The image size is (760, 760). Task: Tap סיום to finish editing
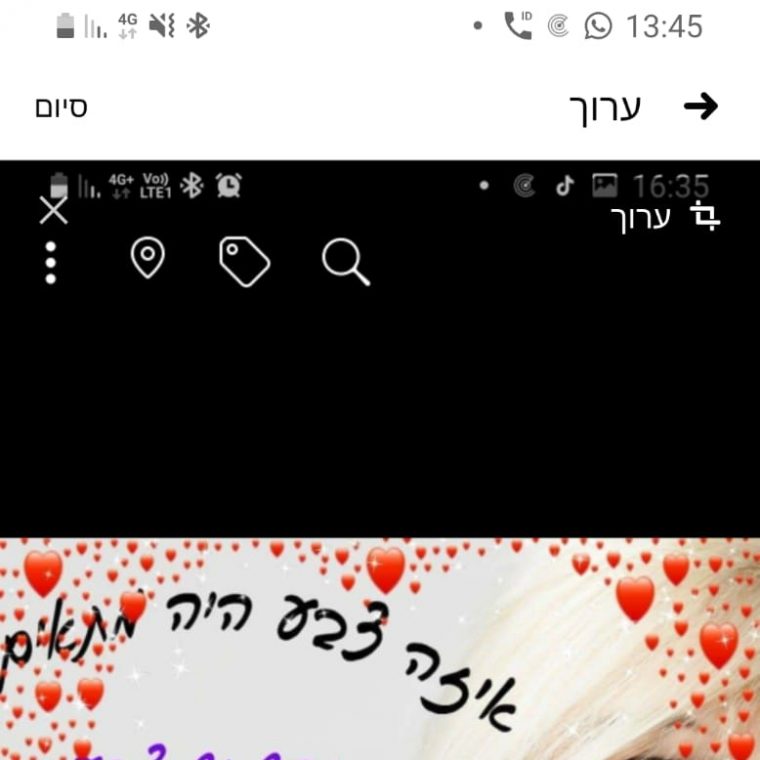(61, 108)
